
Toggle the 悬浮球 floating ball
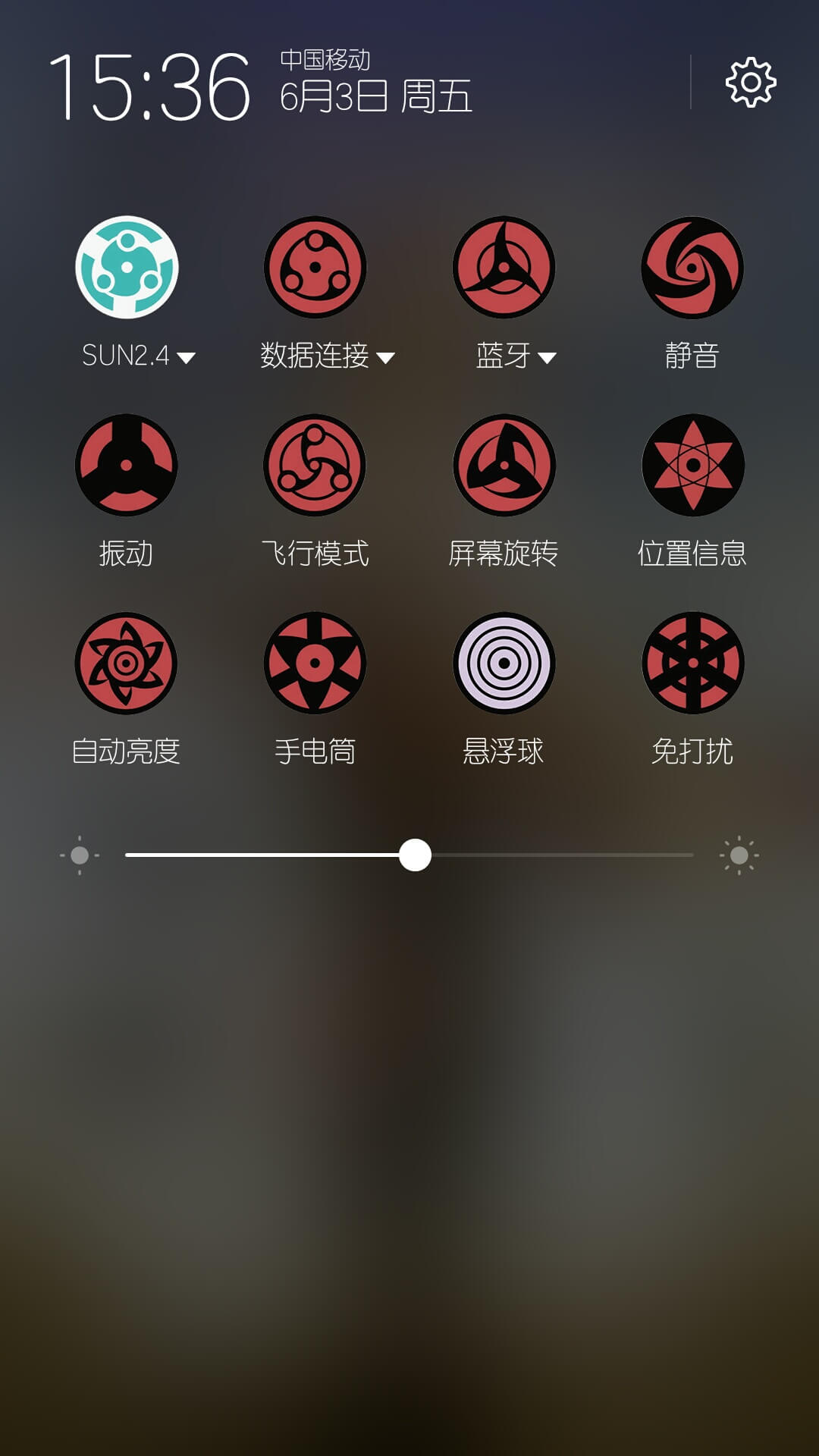tap(504, 663)
